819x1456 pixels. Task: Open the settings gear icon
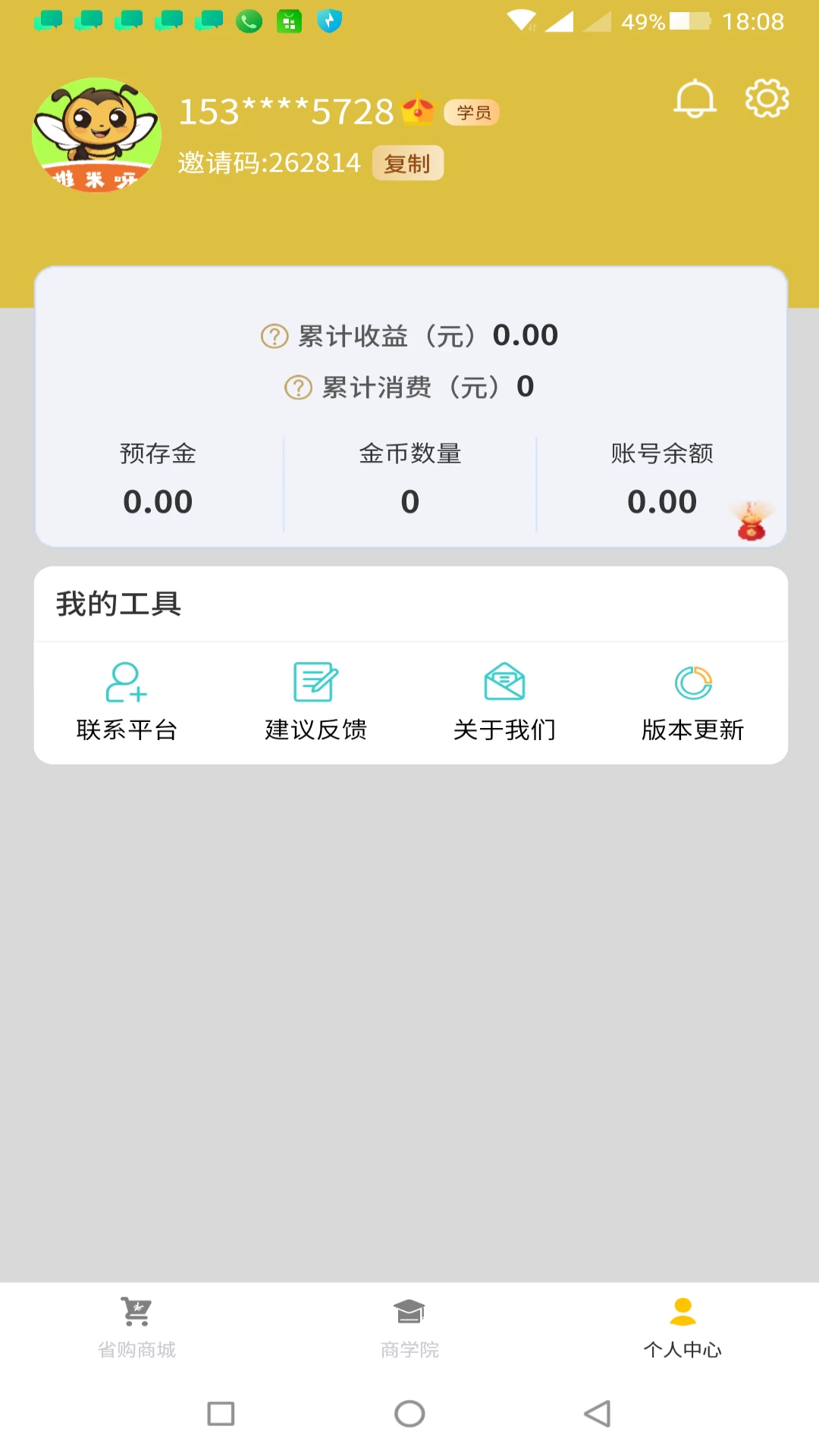pyautogui.click(x=767, y=99)
